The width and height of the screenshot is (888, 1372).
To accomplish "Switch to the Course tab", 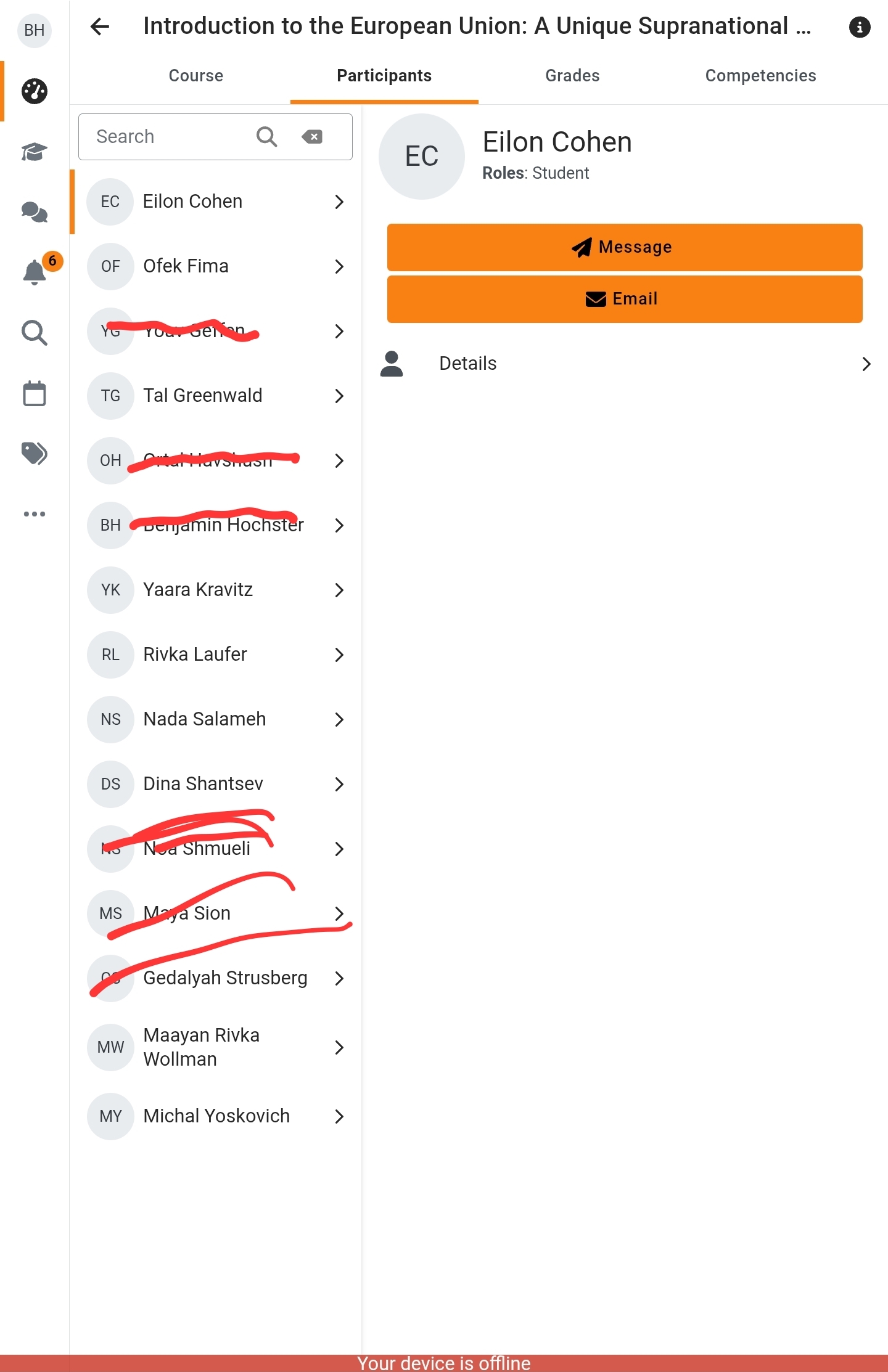I will 196,76.
